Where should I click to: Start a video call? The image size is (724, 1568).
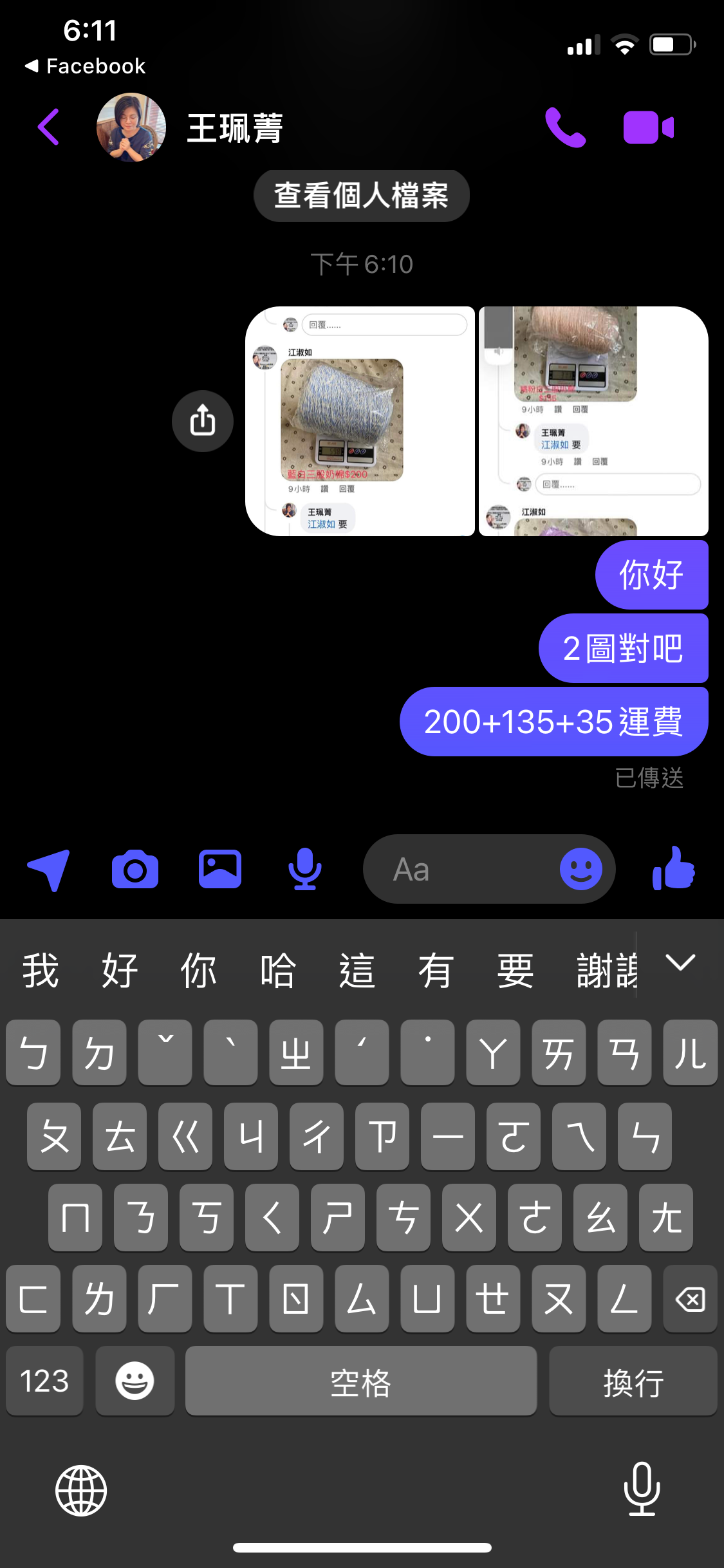tap(648, 127)
